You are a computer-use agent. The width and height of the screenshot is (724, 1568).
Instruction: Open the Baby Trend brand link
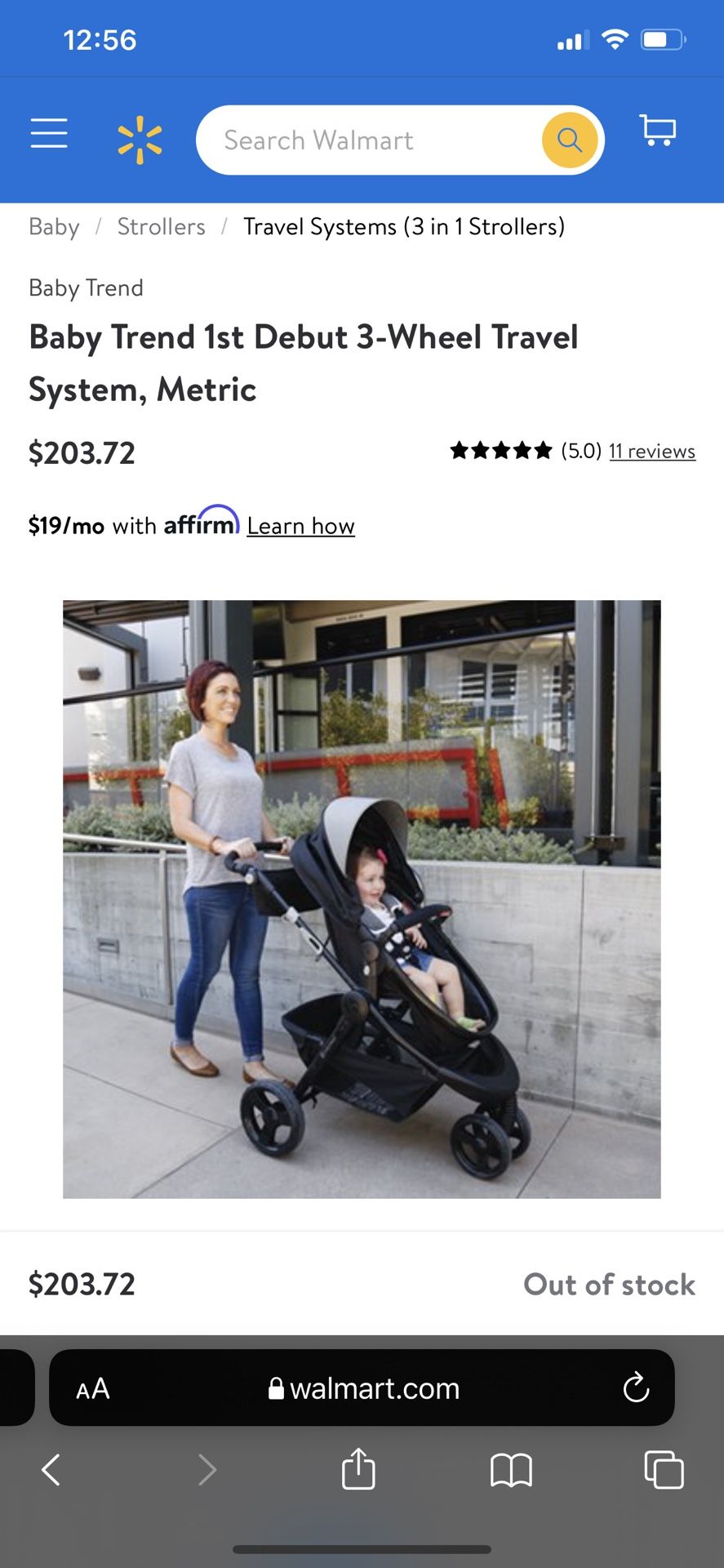coord(86,287)
